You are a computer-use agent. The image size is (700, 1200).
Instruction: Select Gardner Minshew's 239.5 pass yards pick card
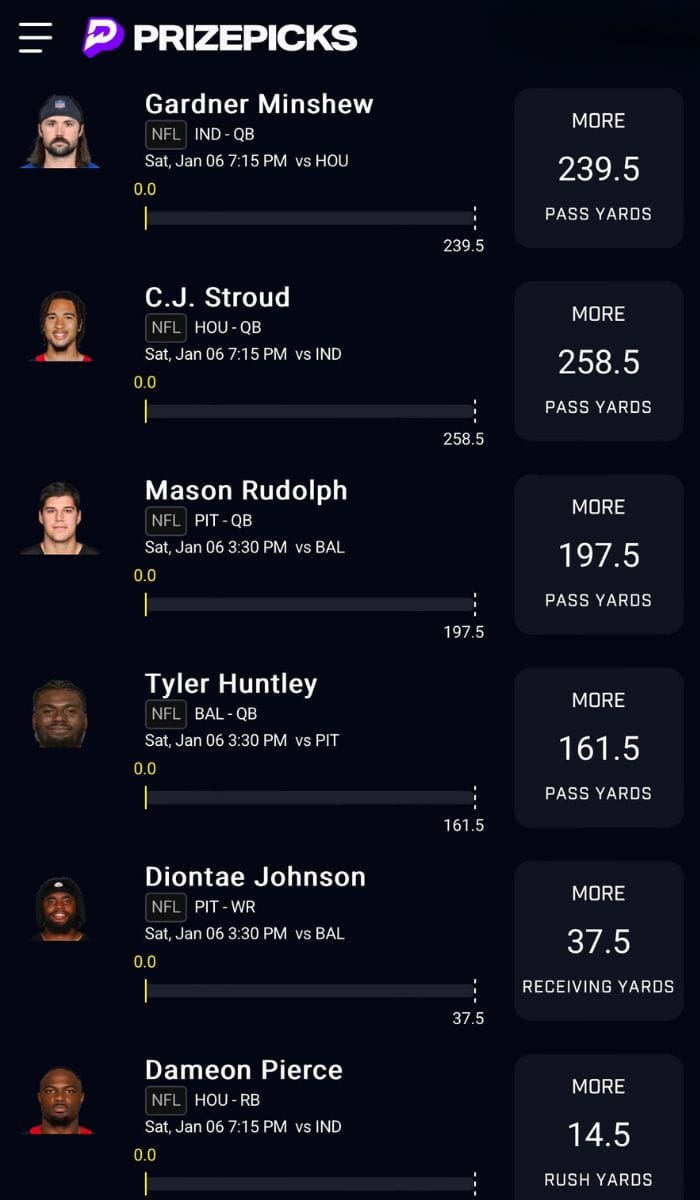598,168
